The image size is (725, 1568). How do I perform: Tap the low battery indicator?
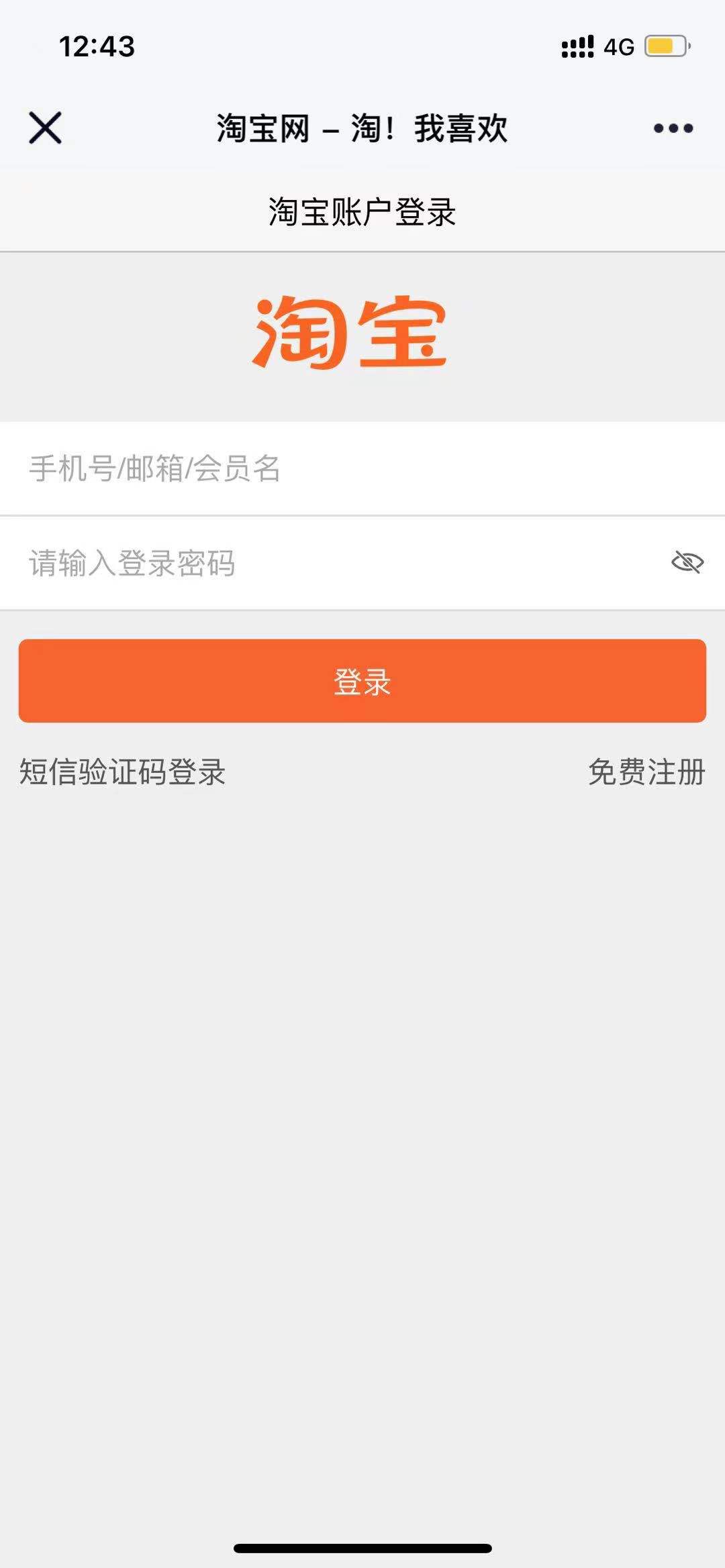[x=663, y=46]
